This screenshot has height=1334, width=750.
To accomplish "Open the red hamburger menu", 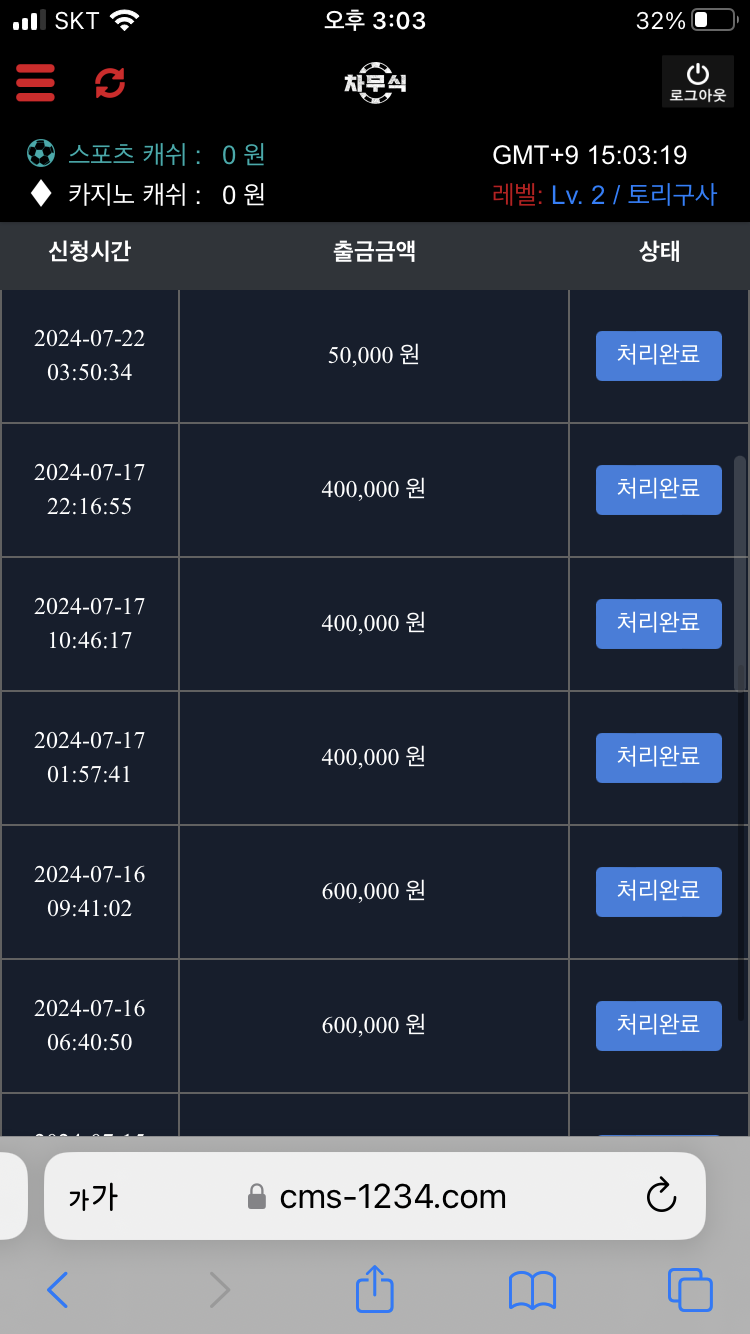I will (x=36, y=82).
